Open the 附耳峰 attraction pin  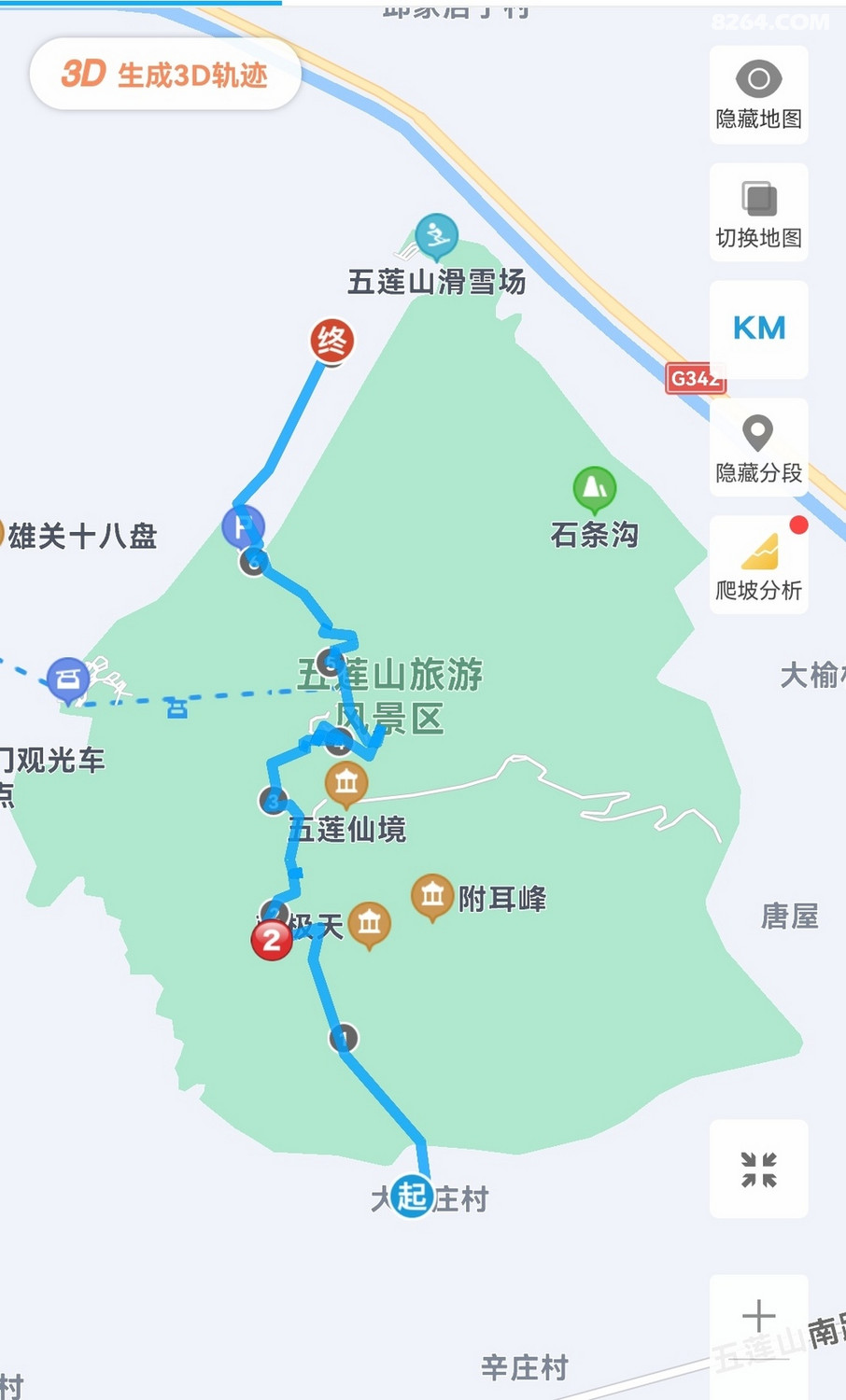point(431,896)
